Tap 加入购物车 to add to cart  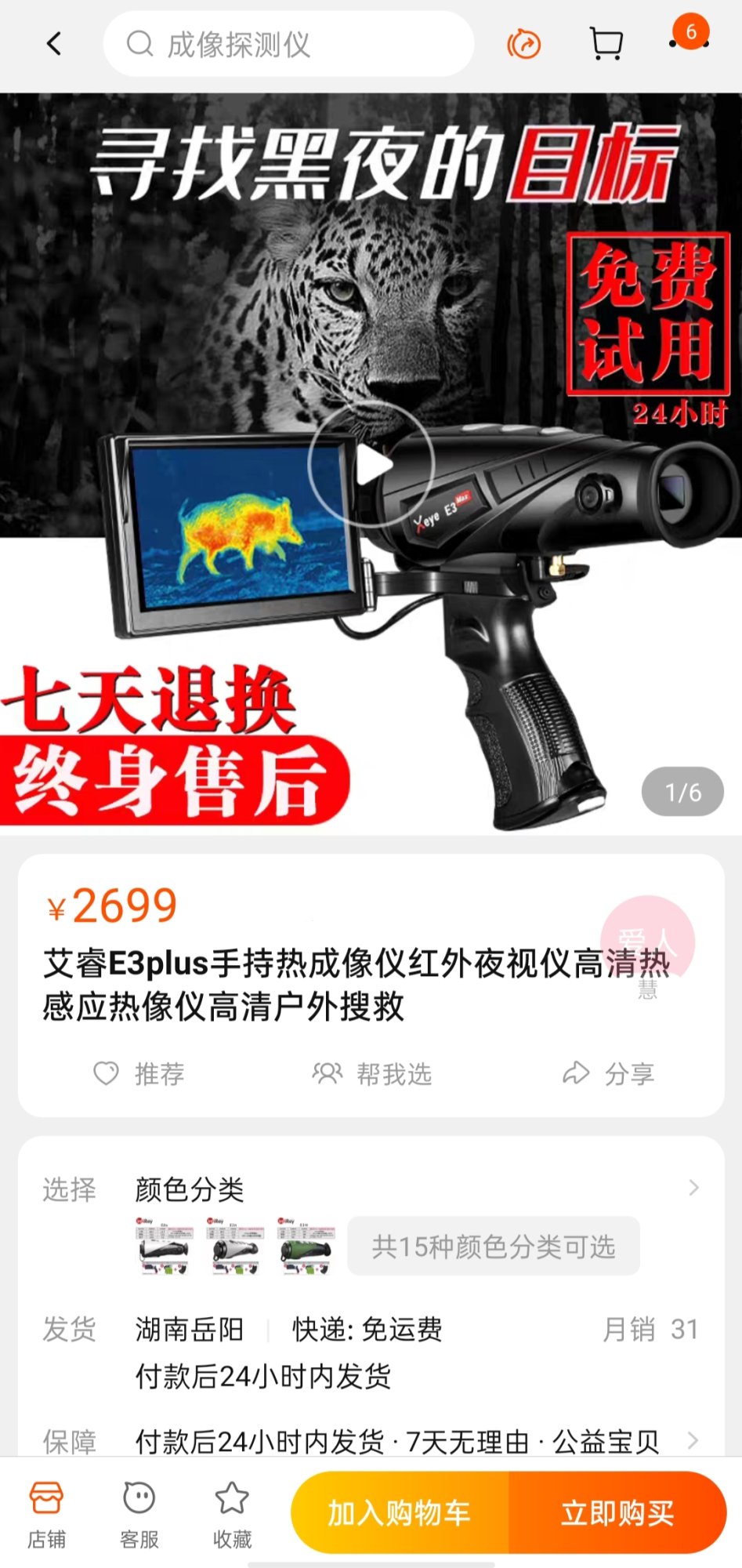click(400, 1513)
